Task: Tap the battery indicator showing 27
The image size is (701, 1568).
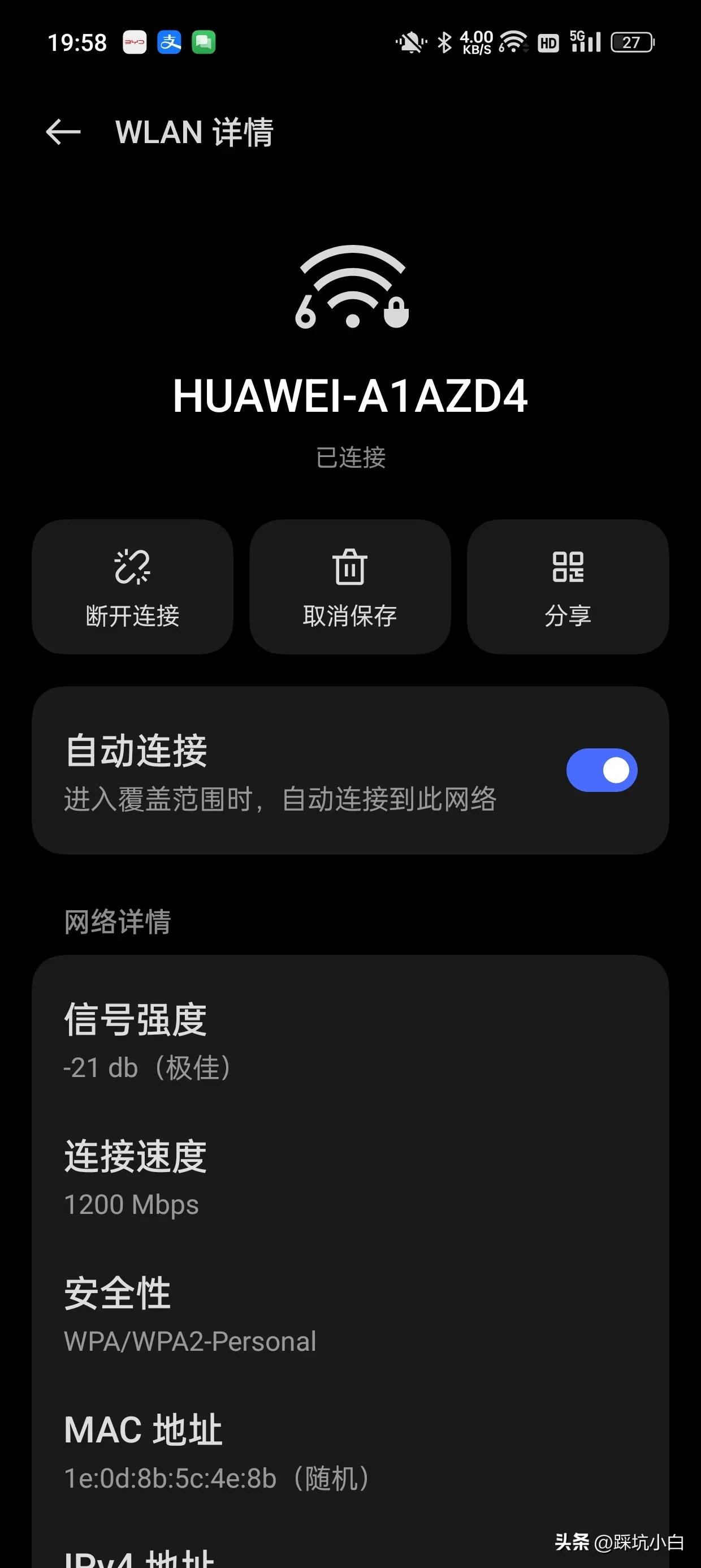Action: [631, 43]
